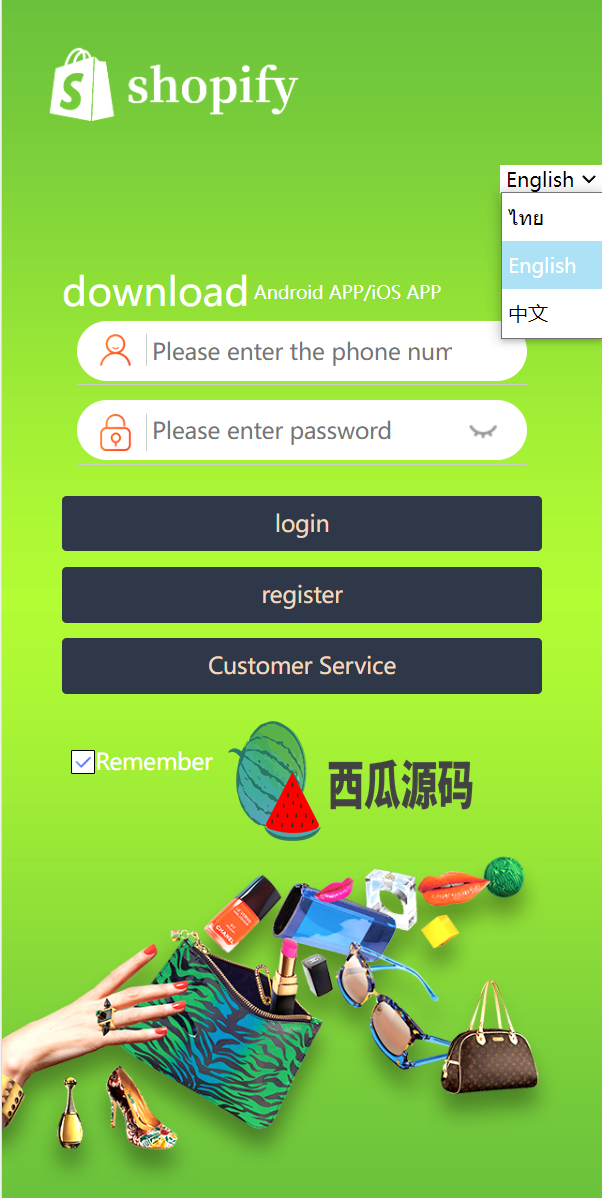Contact Customer Service
602x1198 pixels.
(301, 666)
